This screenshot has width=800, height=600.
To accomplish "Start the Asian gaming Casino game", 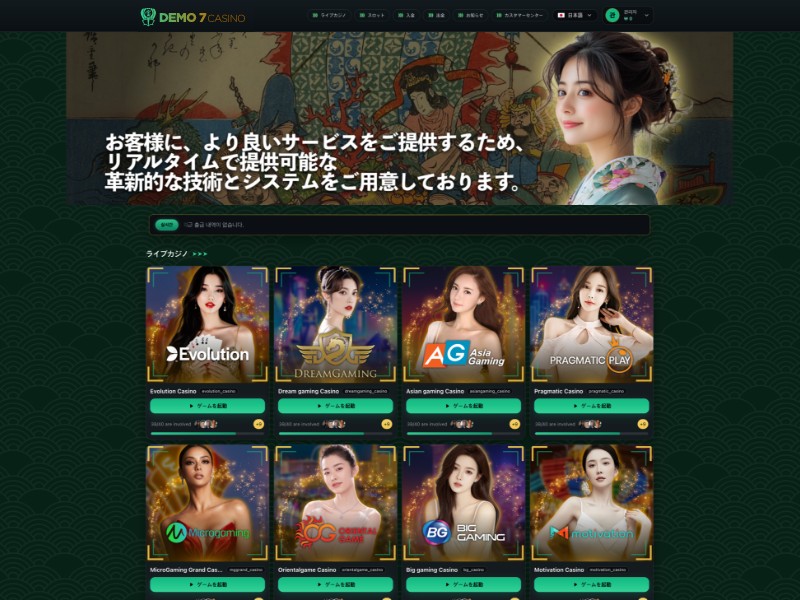I will 463,406.
